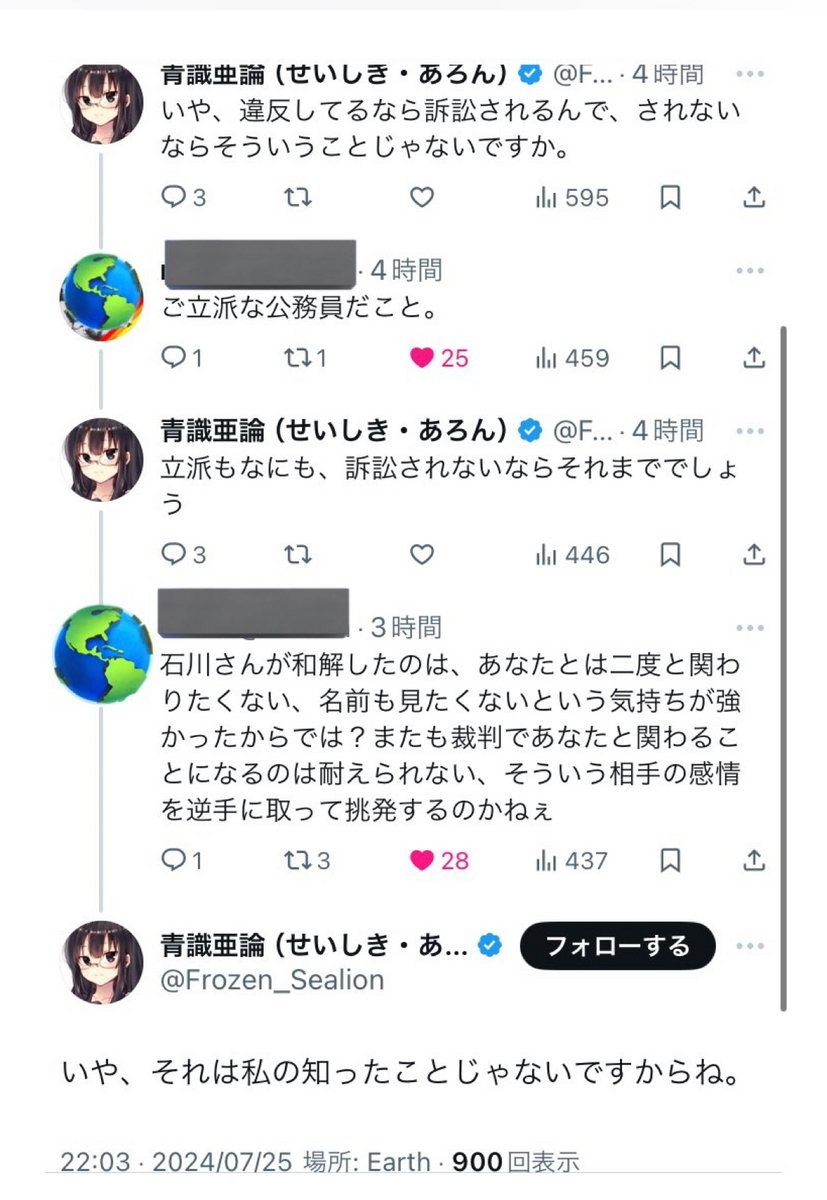Open the globe avatar on the 3時間 post
827x1200 pixels.
coord(102,654)
